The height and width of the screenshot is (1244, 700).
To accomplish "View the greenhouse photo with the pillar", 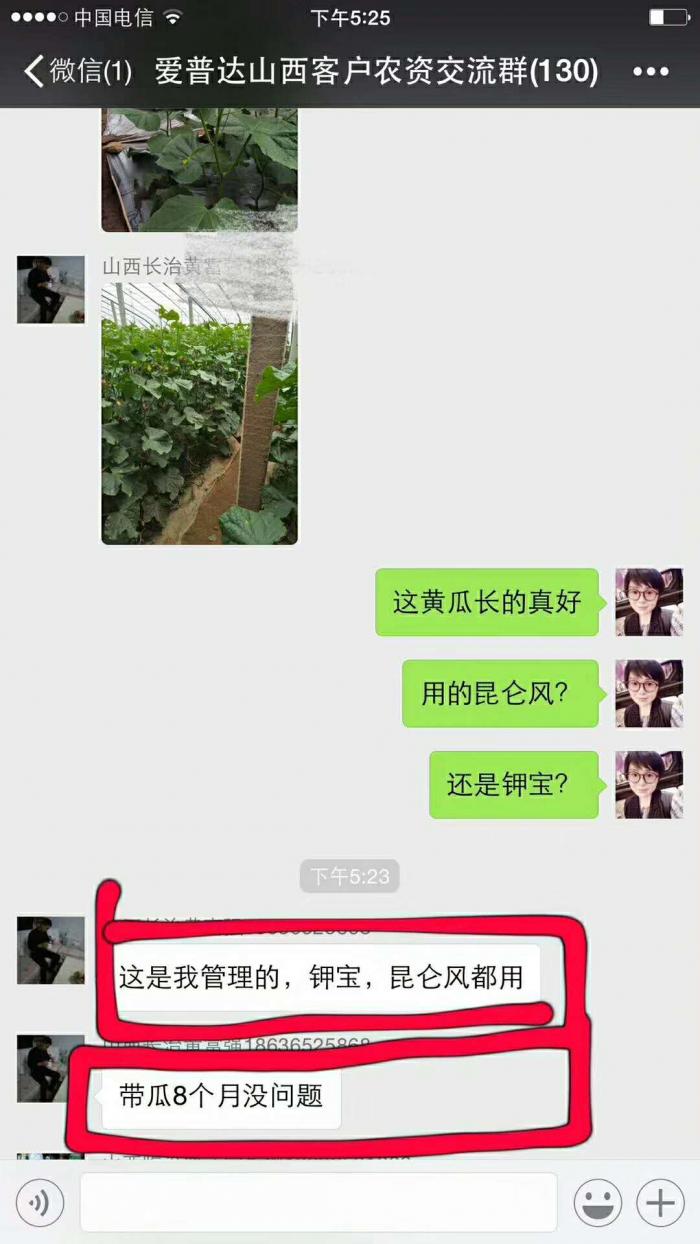I will 200,413.
